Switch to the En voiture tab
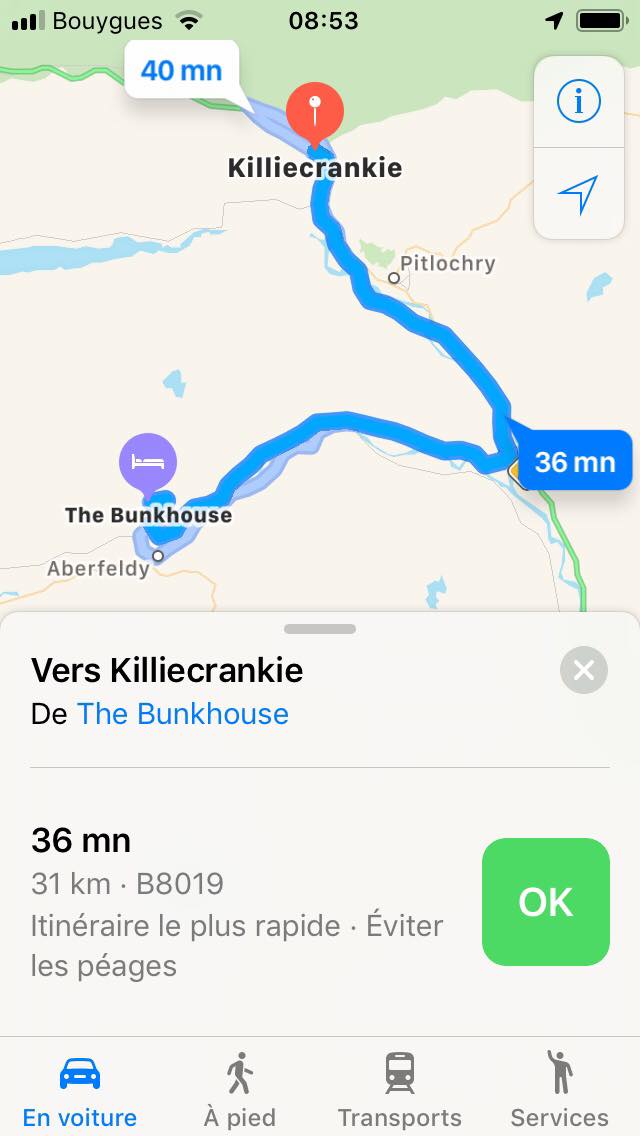640x1136 pixels. [x=80, y=1090]
